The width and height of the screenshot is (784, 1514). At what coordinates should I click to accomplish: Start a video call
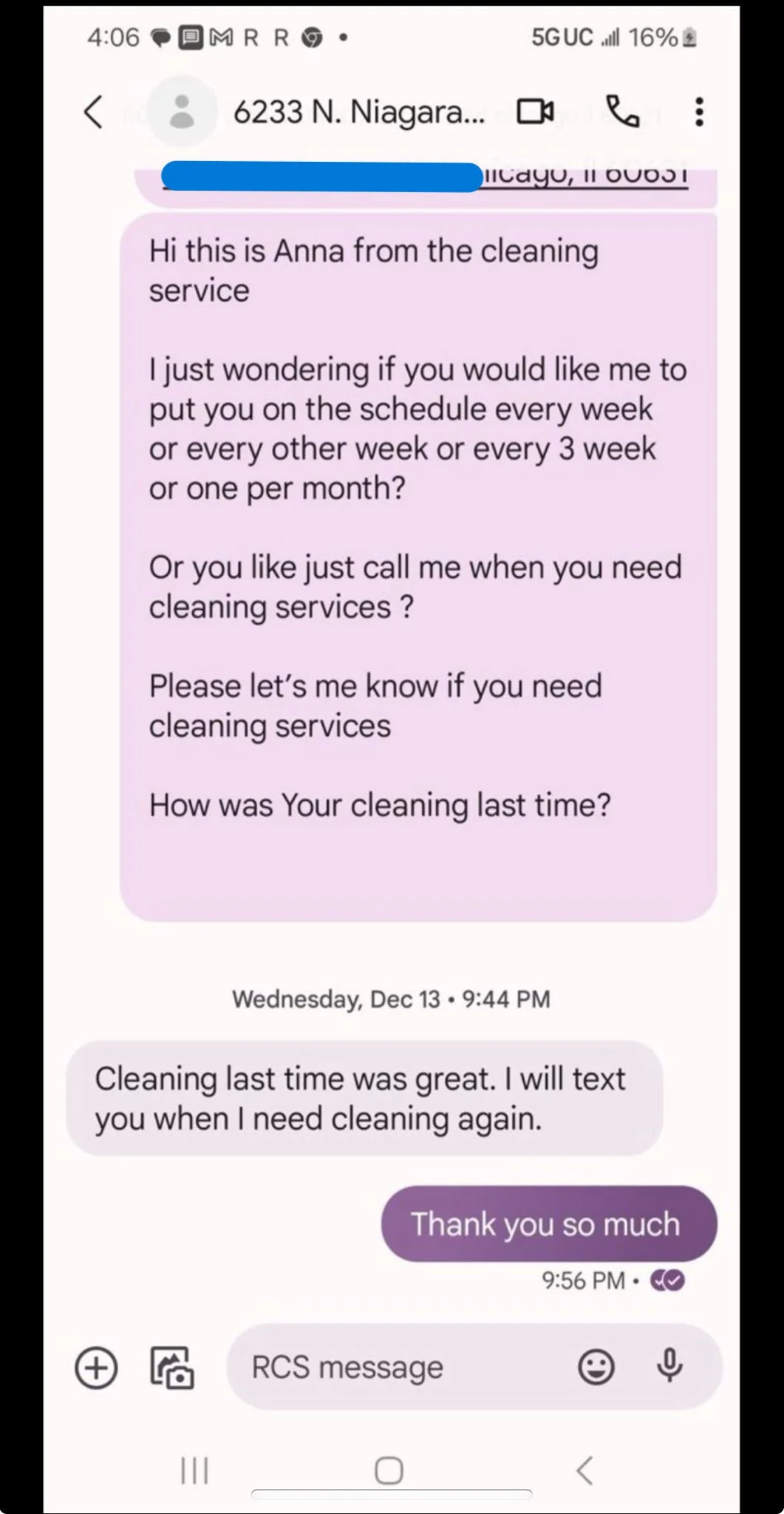536,112
